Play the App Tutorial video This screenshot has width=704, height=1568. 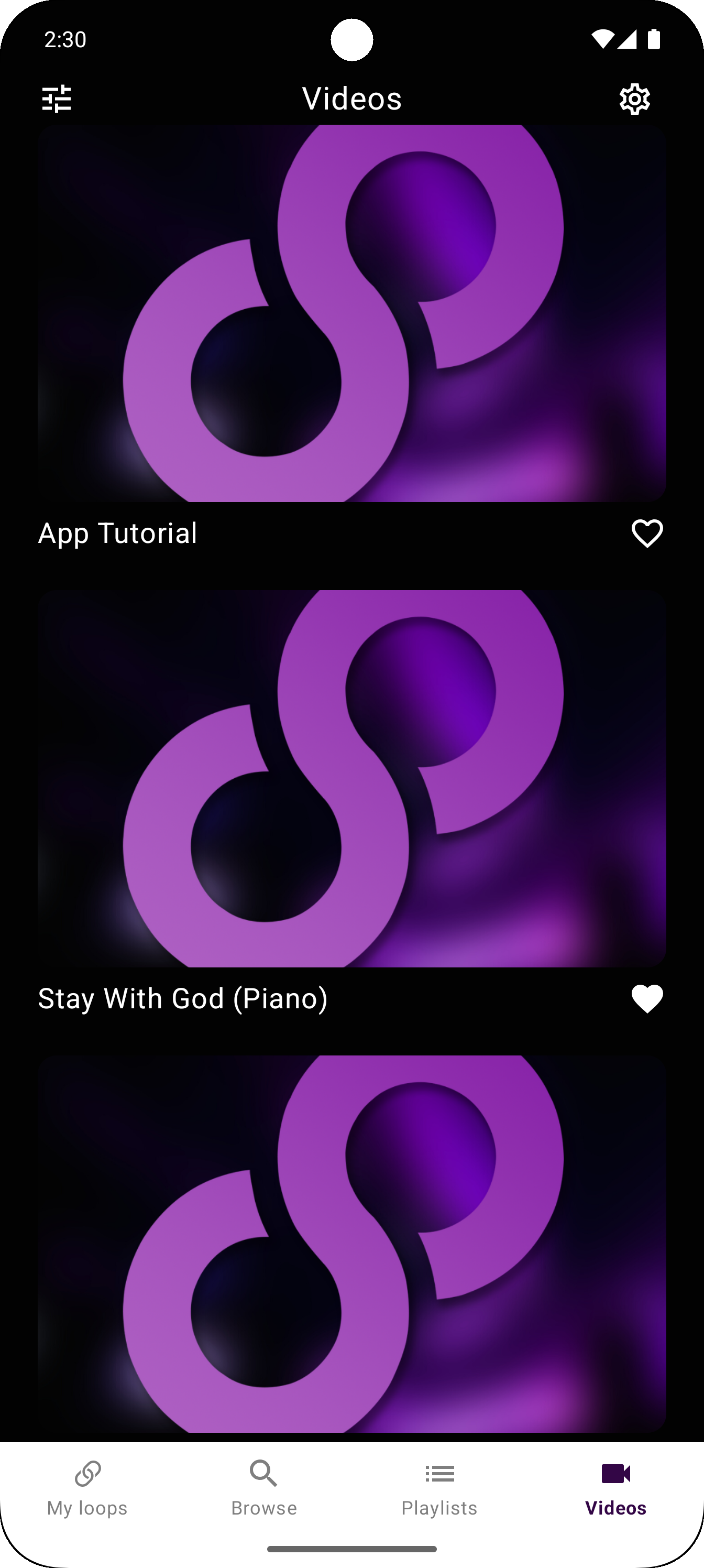351,313
